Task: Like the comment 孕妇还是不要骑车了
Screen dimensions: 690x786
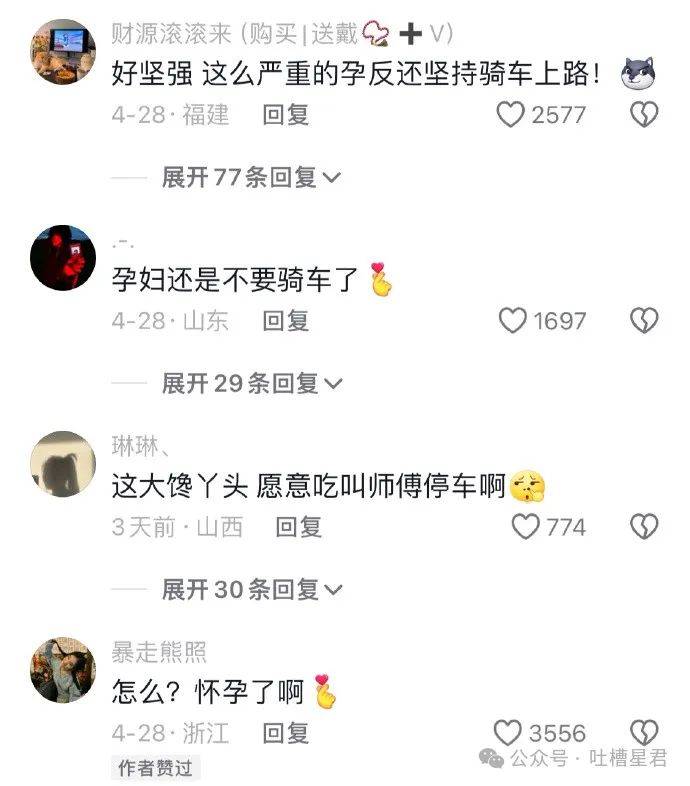Action: click(x=513, y=321)
